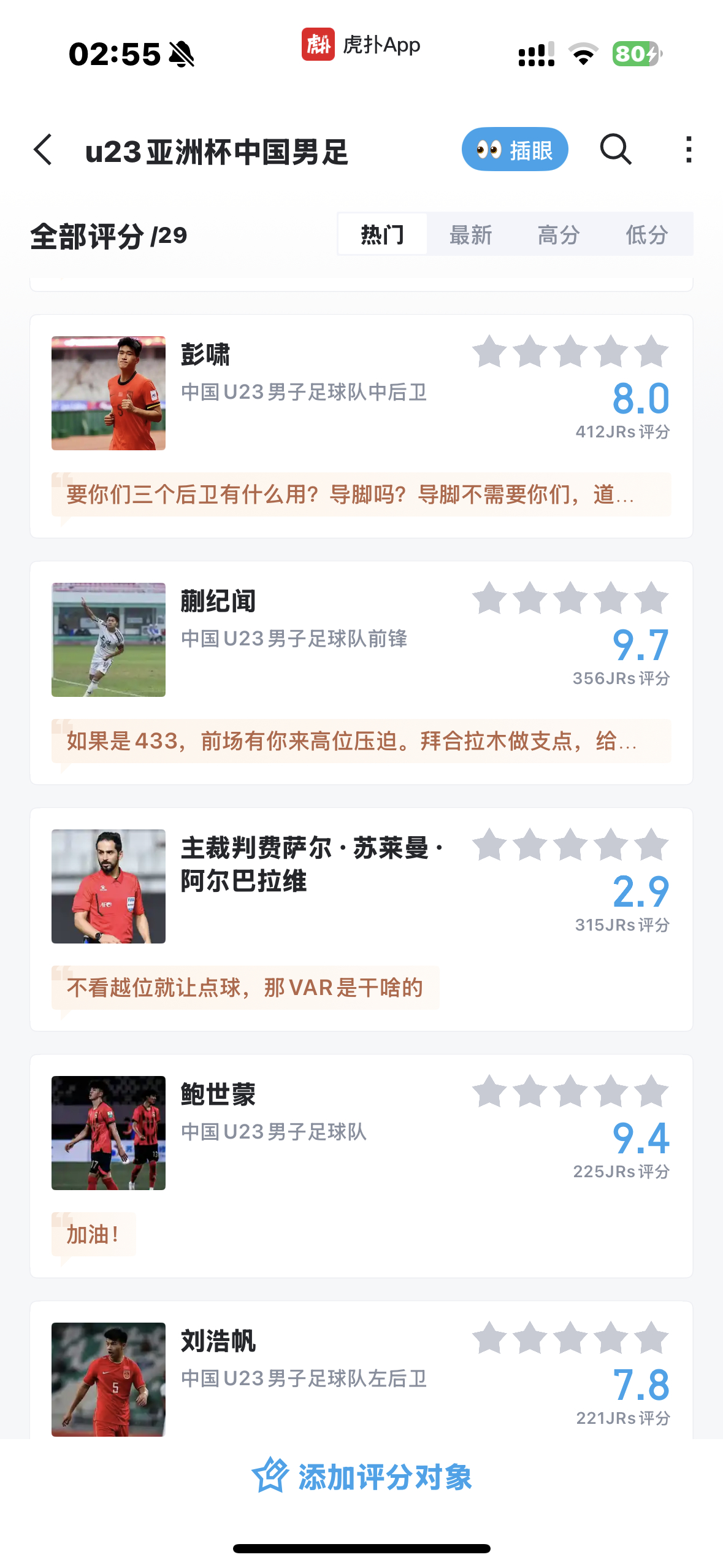Open the 主裁判费萨尔 referee rating card
The image size is (723, 1568).
coord(361,920)
